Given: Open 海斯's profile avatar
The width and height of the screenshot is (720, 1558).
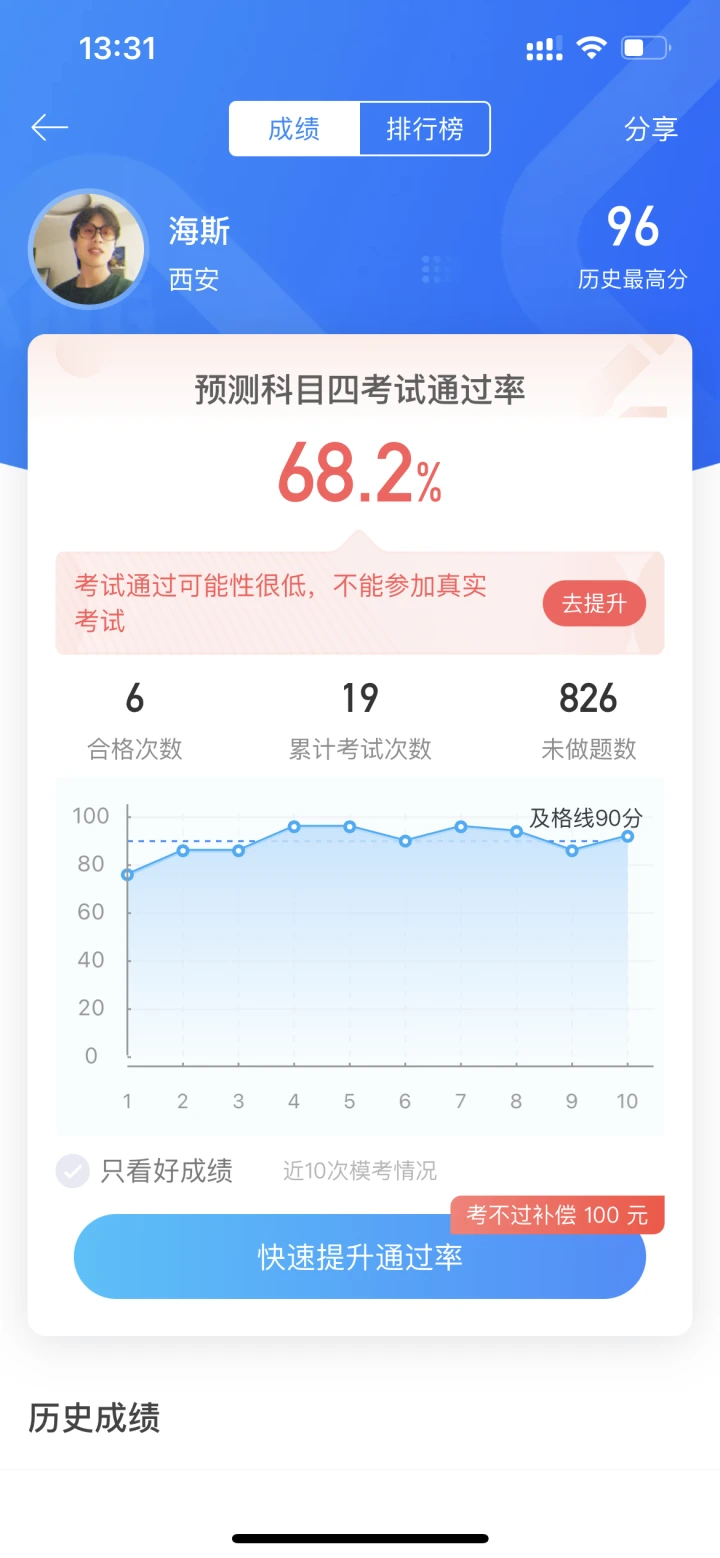Looking at the screenshot, I should pos(88,249).
